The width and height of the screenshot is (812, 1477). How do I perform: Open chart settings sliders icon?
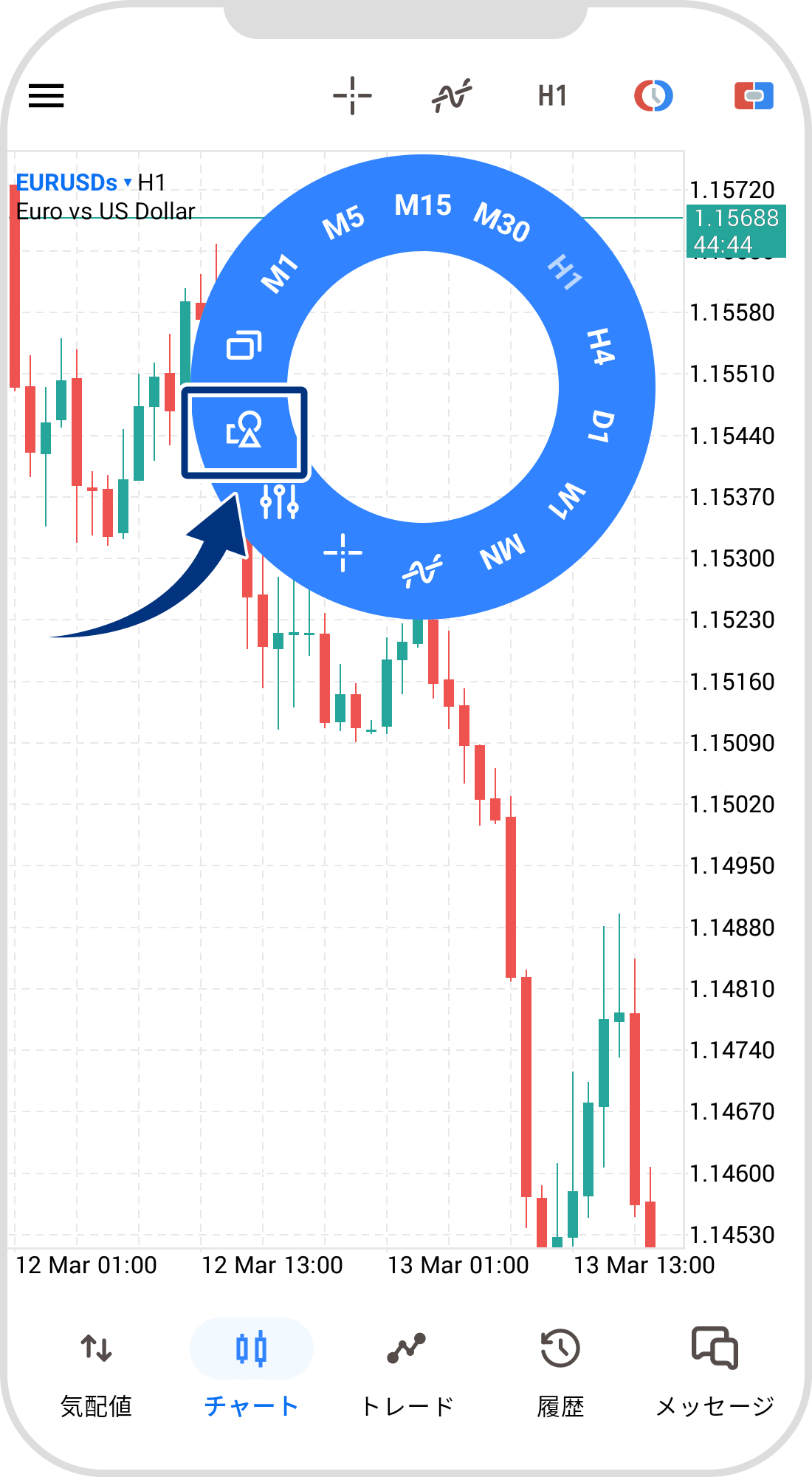279,502
